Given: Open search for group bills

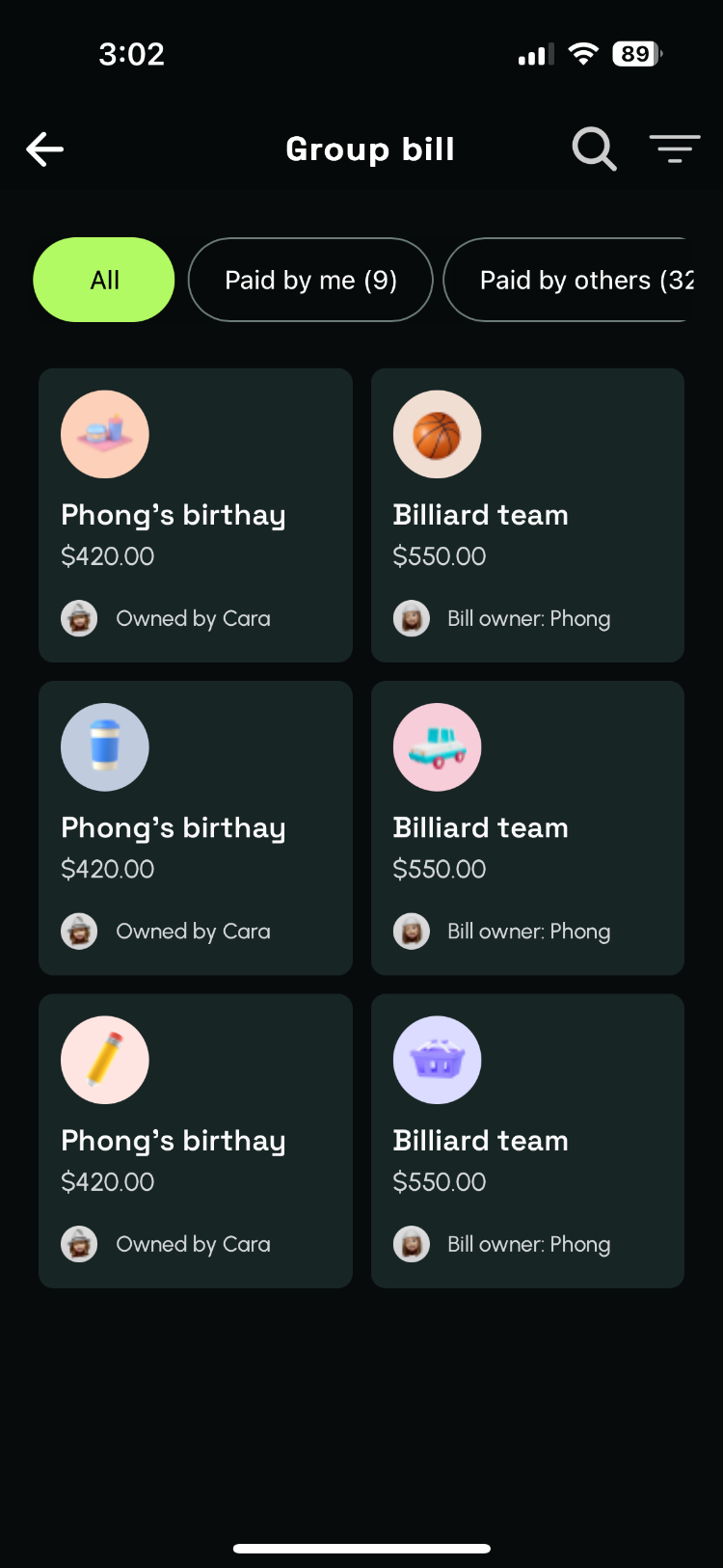Looking at the screenshot, I should coord(594,149).
